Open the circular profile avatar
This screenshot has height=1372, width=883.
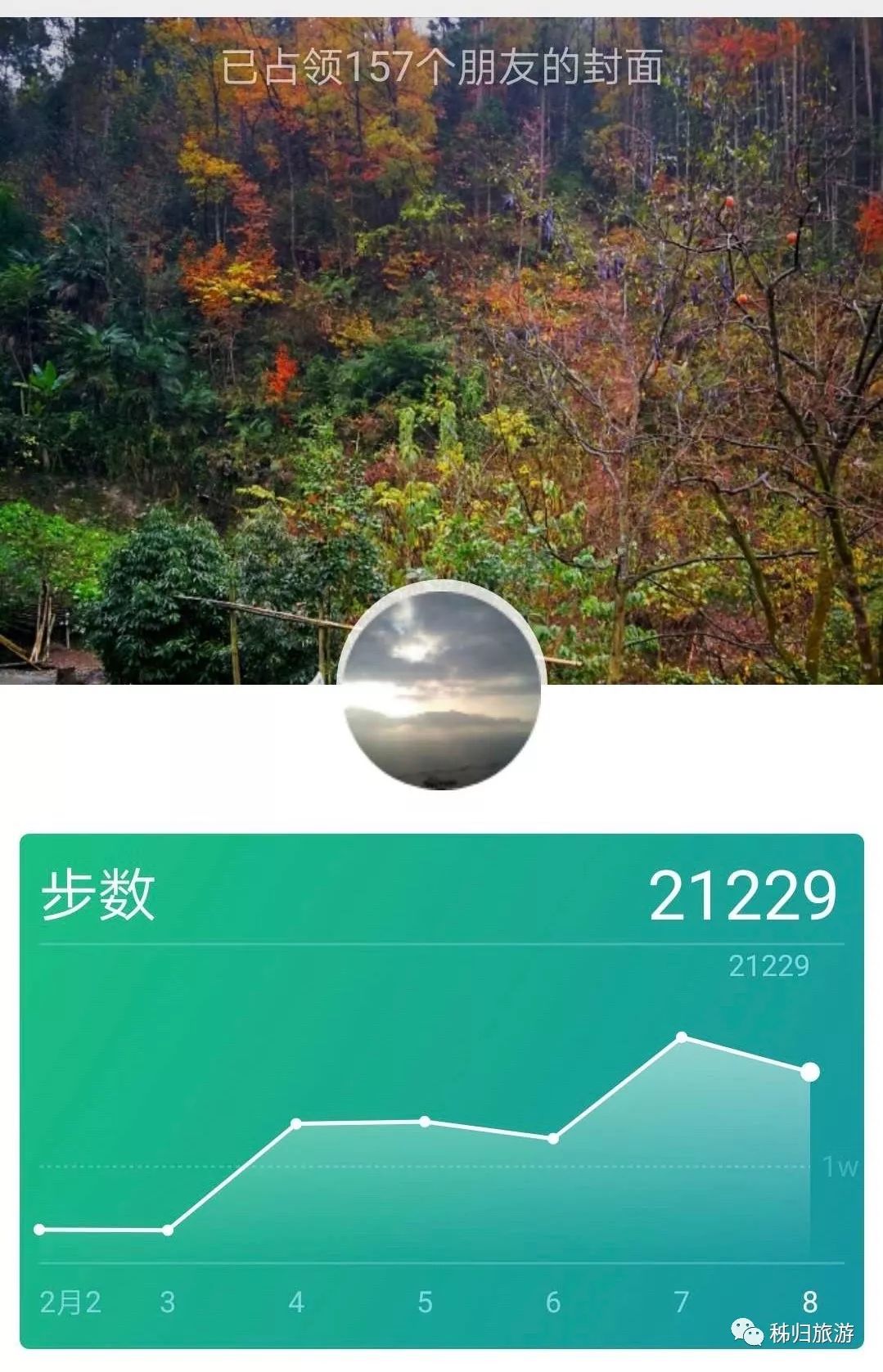[442, 687]
